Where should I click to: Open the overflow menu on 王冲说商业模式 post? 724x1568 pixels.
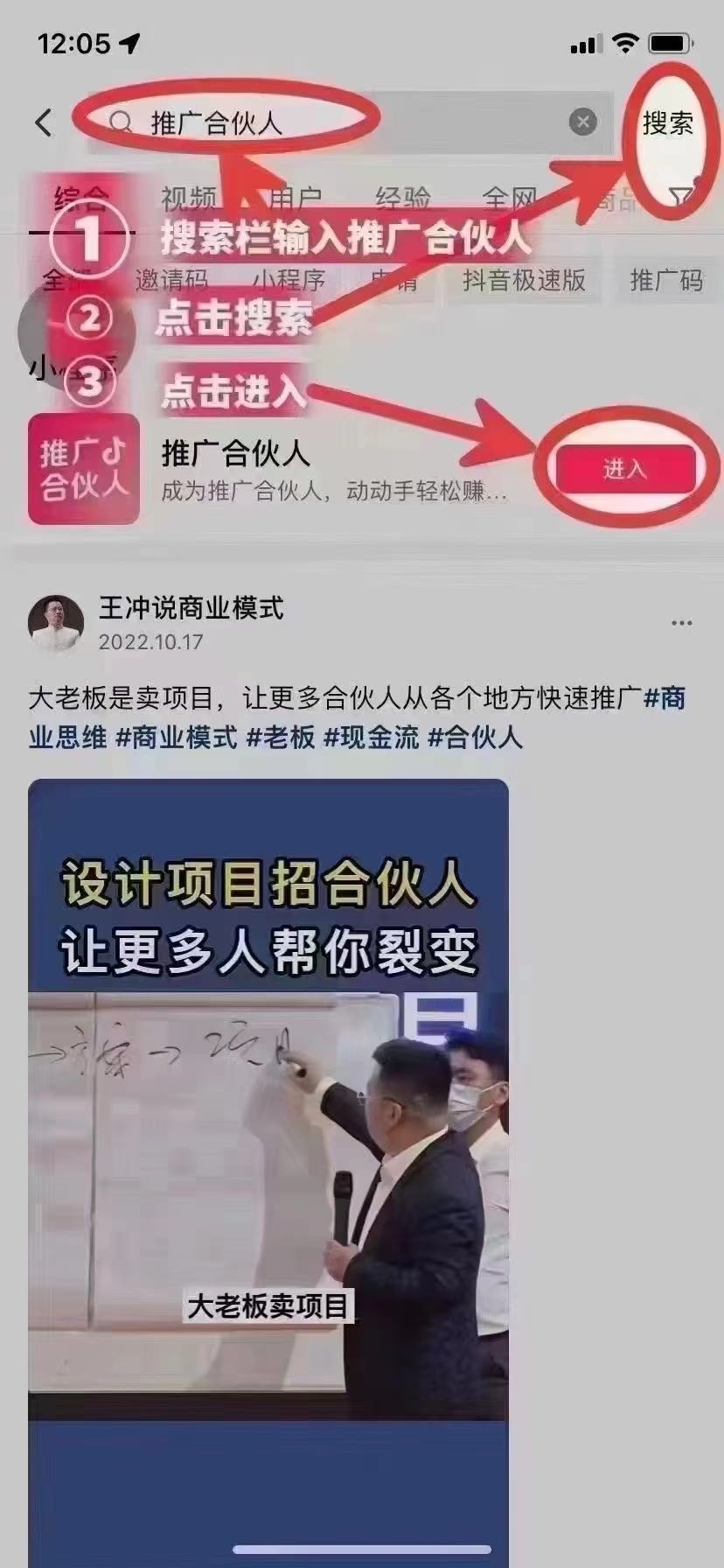click(x=681, y=623)
